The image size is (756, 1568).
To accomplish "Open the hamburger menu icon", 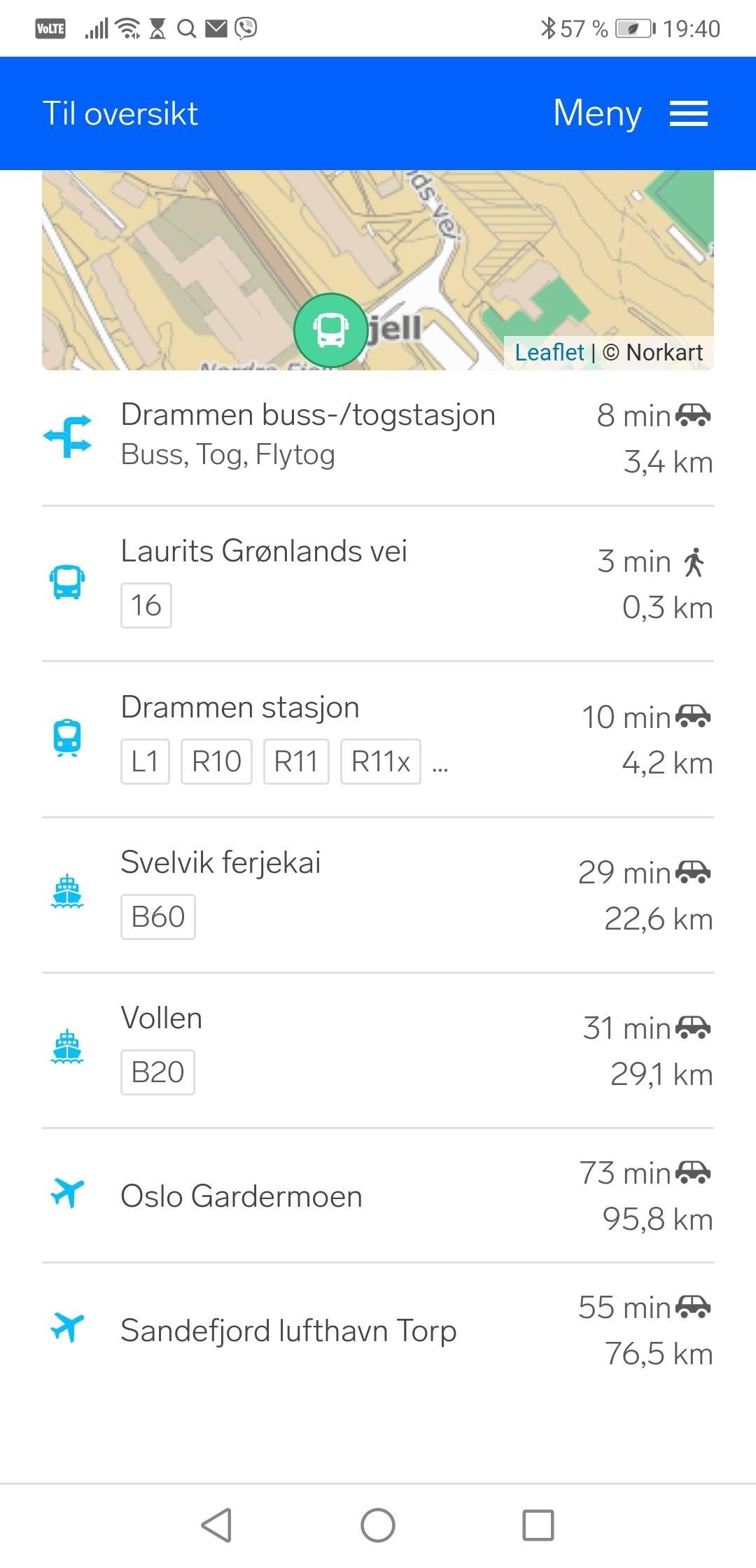I will [x=688, y=113].
